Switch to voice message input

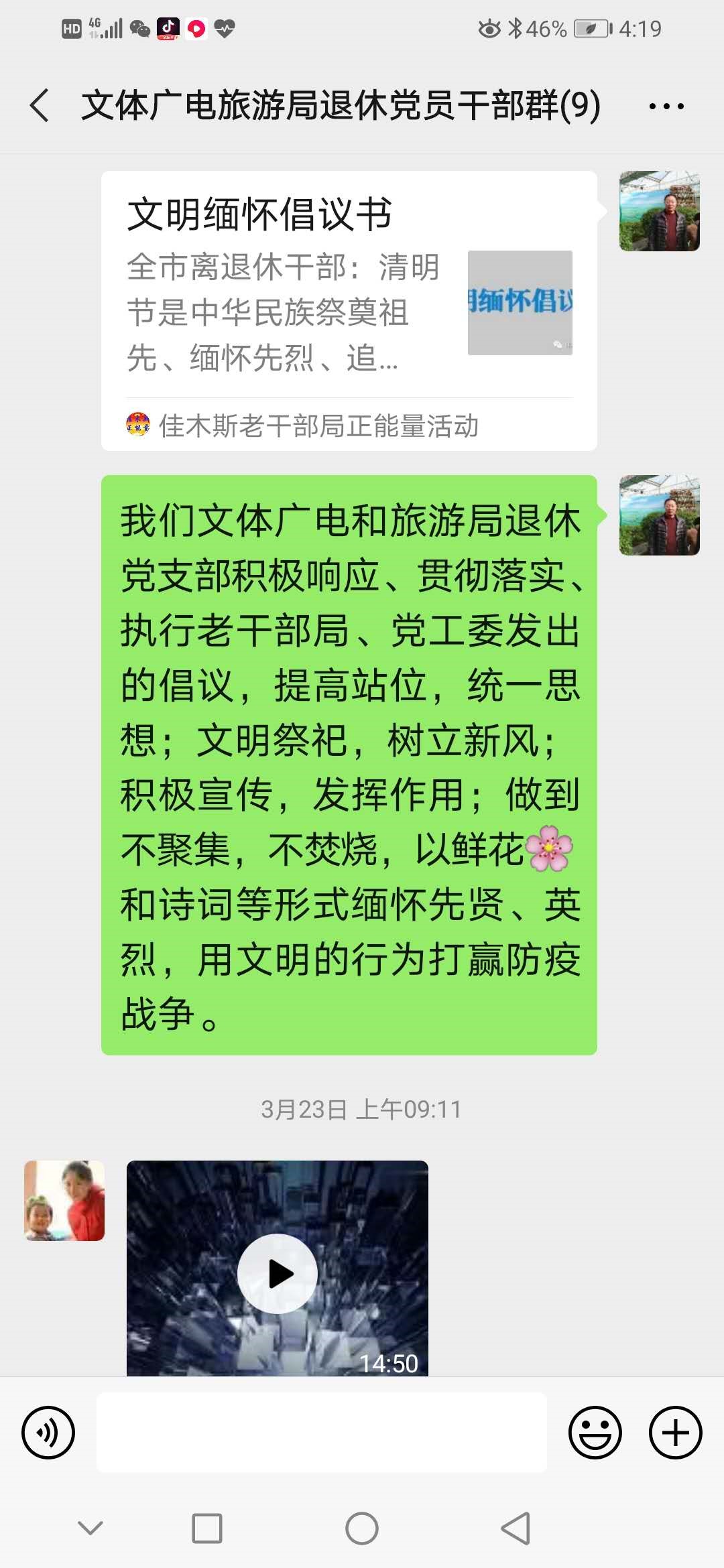(48, 1433)
